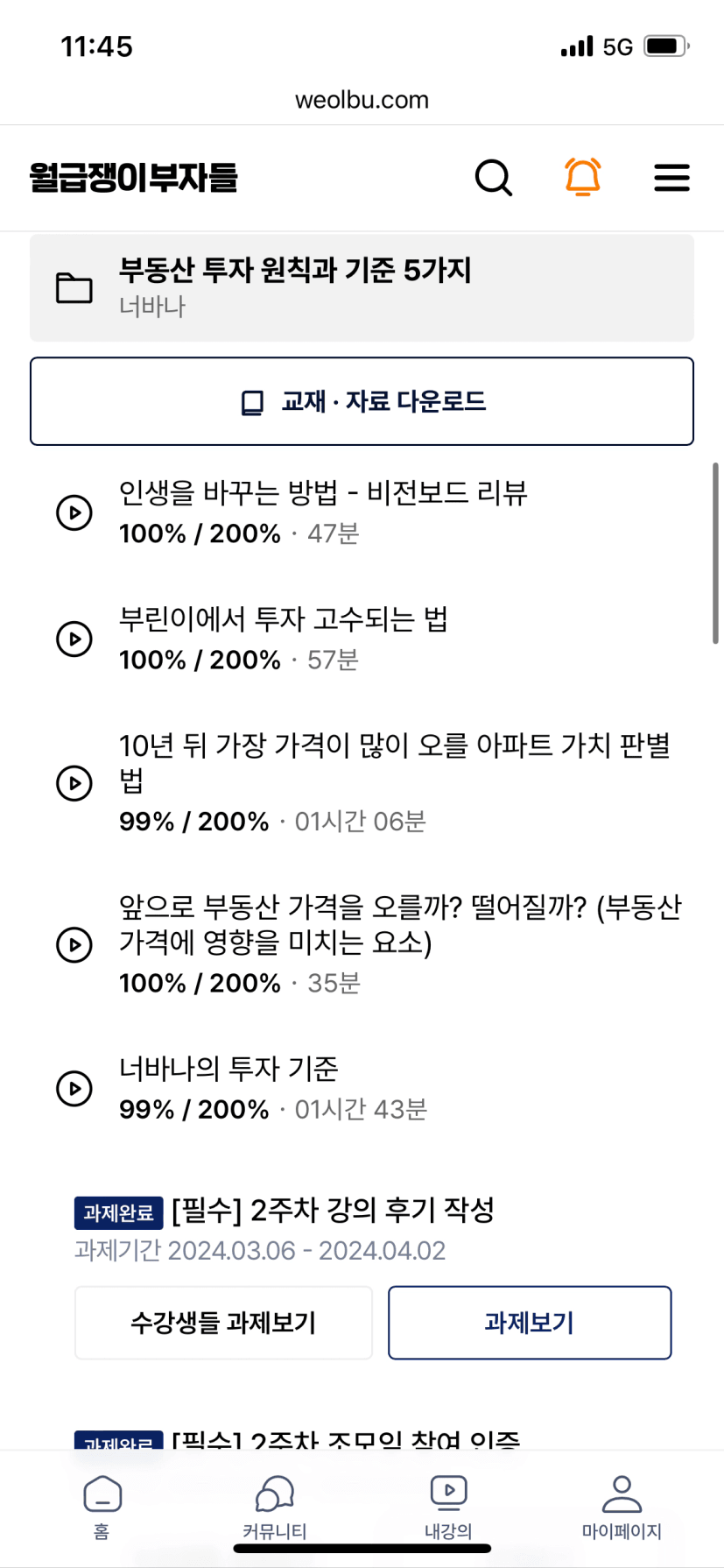Tap the 수강생들 과제보기 button
Screen dimensions: 724x1568
tap(223, 1323)
